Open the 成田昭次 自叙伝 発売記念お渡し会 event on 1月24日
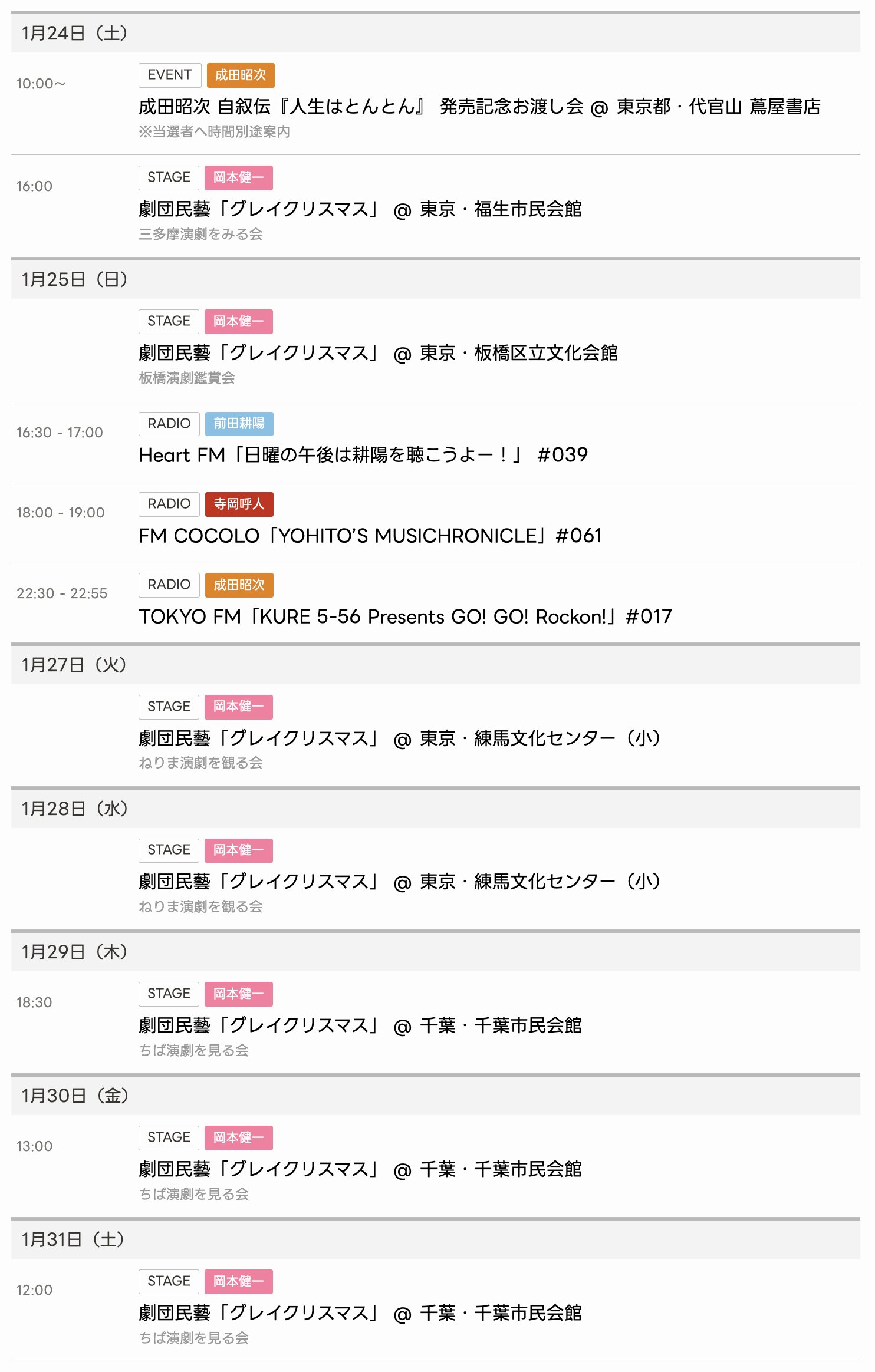 click(479, 107)
